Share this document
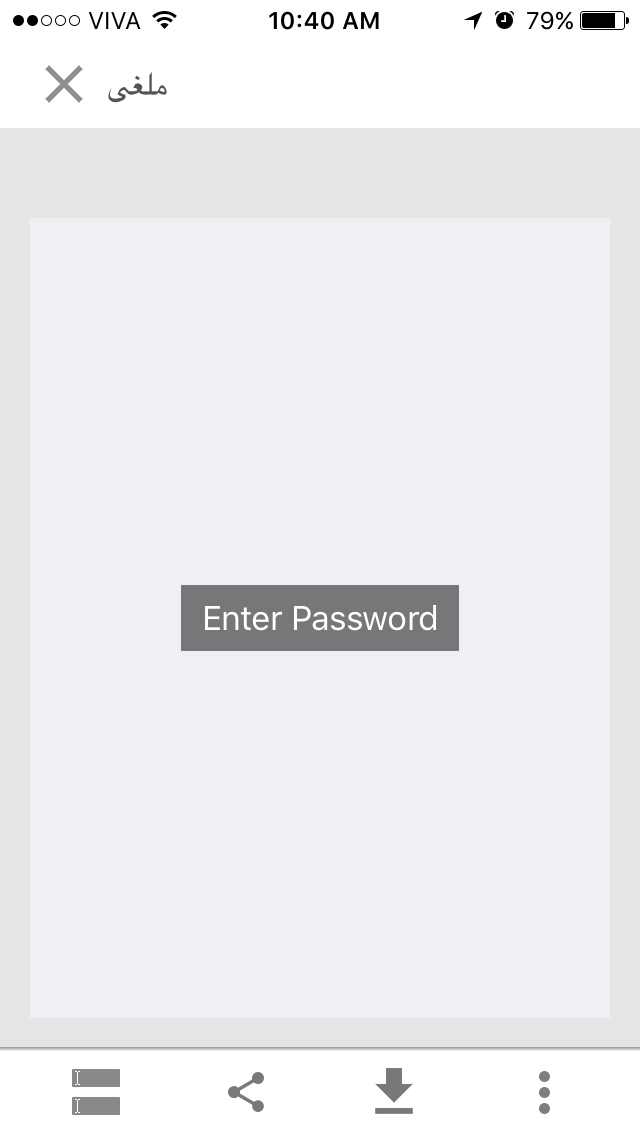Viewport: 640px width, 1136px height. coord(246,1092)
